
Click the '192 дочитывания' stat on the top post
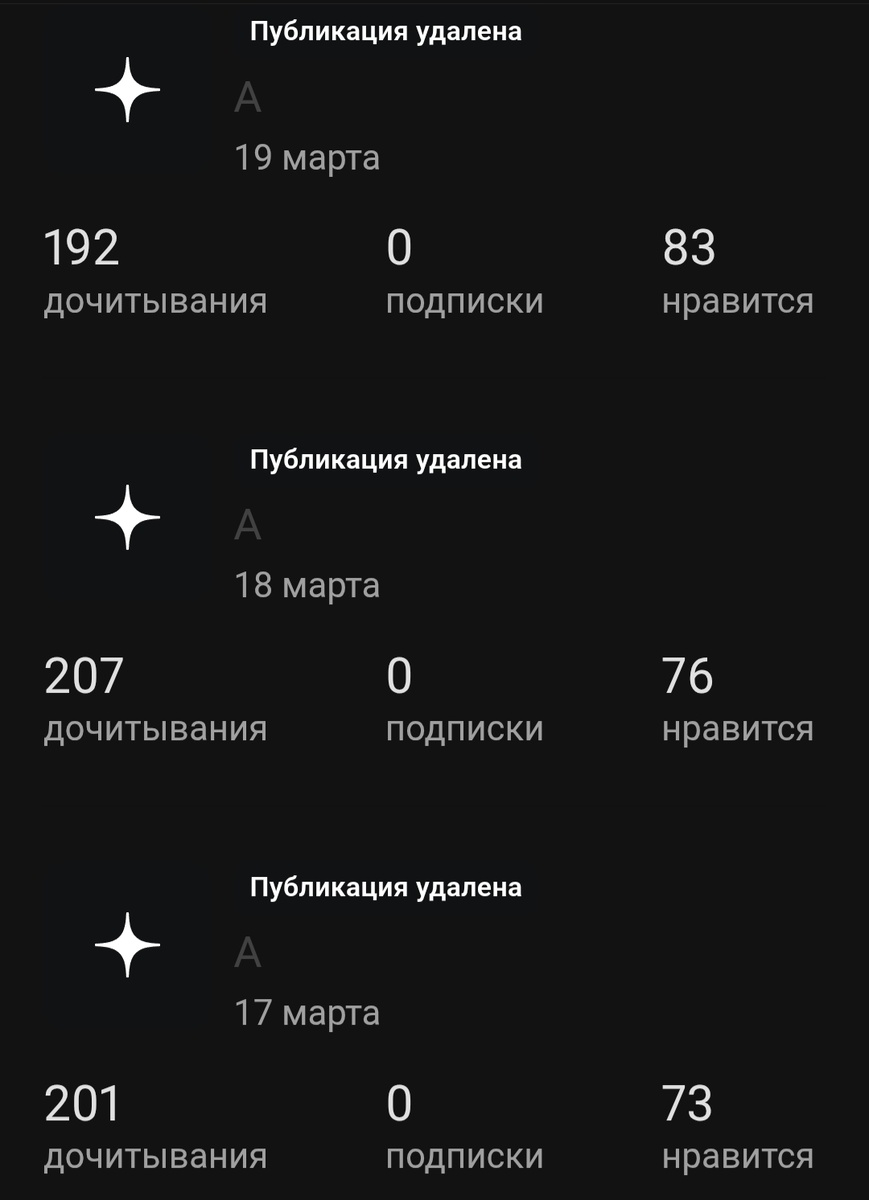click(x=155, y=272)
